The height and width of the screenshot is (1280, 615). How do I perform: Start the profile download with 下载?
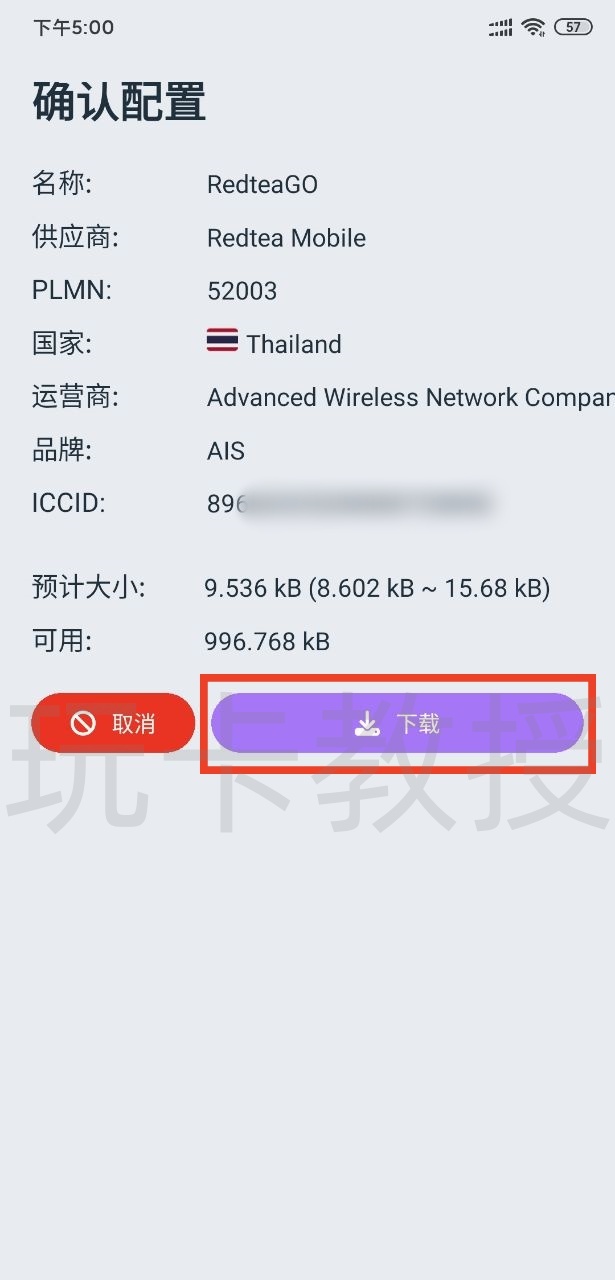click(x=397, y=723)
